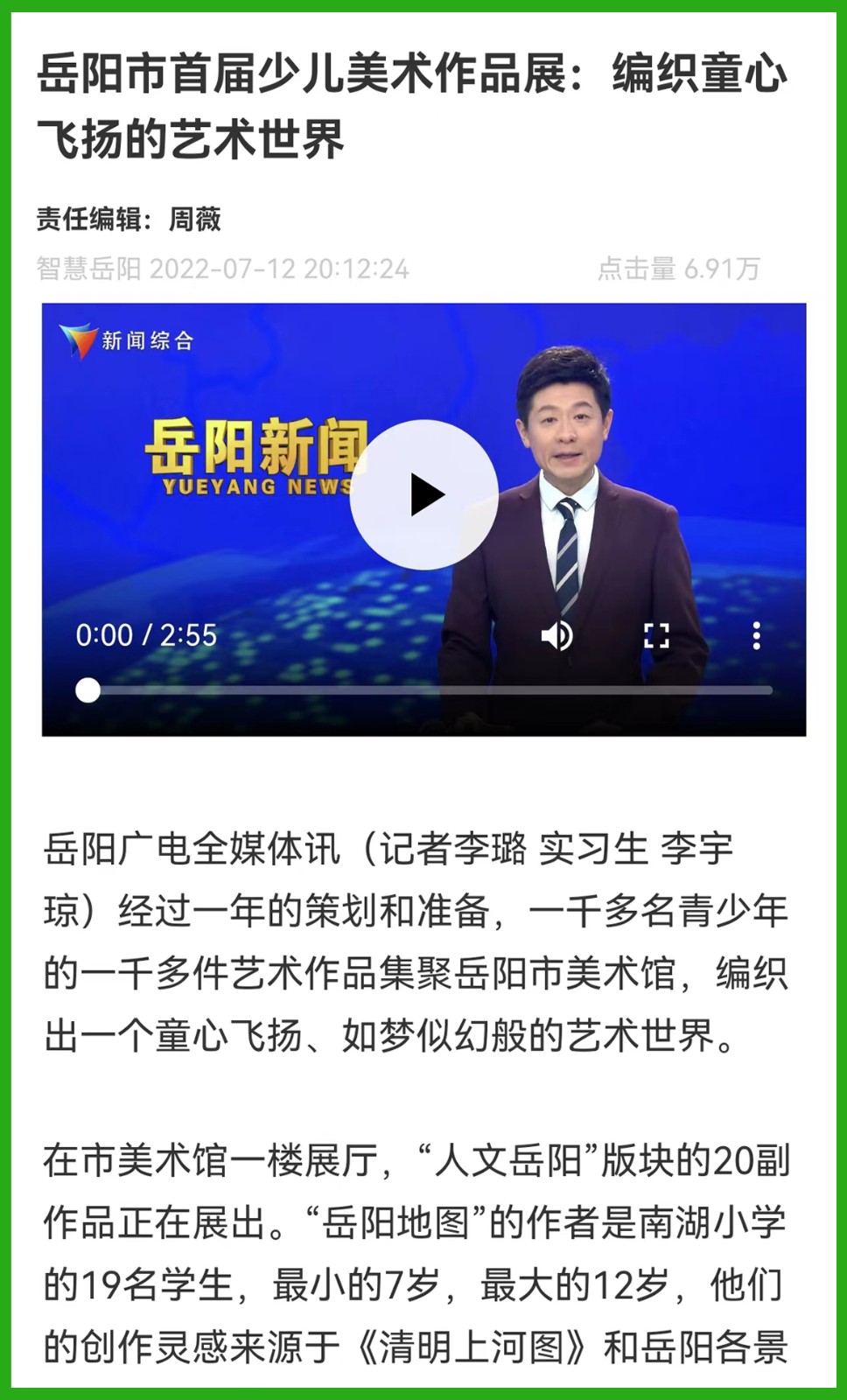This screenshot has width=847, height=1400.
Task: Open the video's overflow options menu
Action: 756,636
